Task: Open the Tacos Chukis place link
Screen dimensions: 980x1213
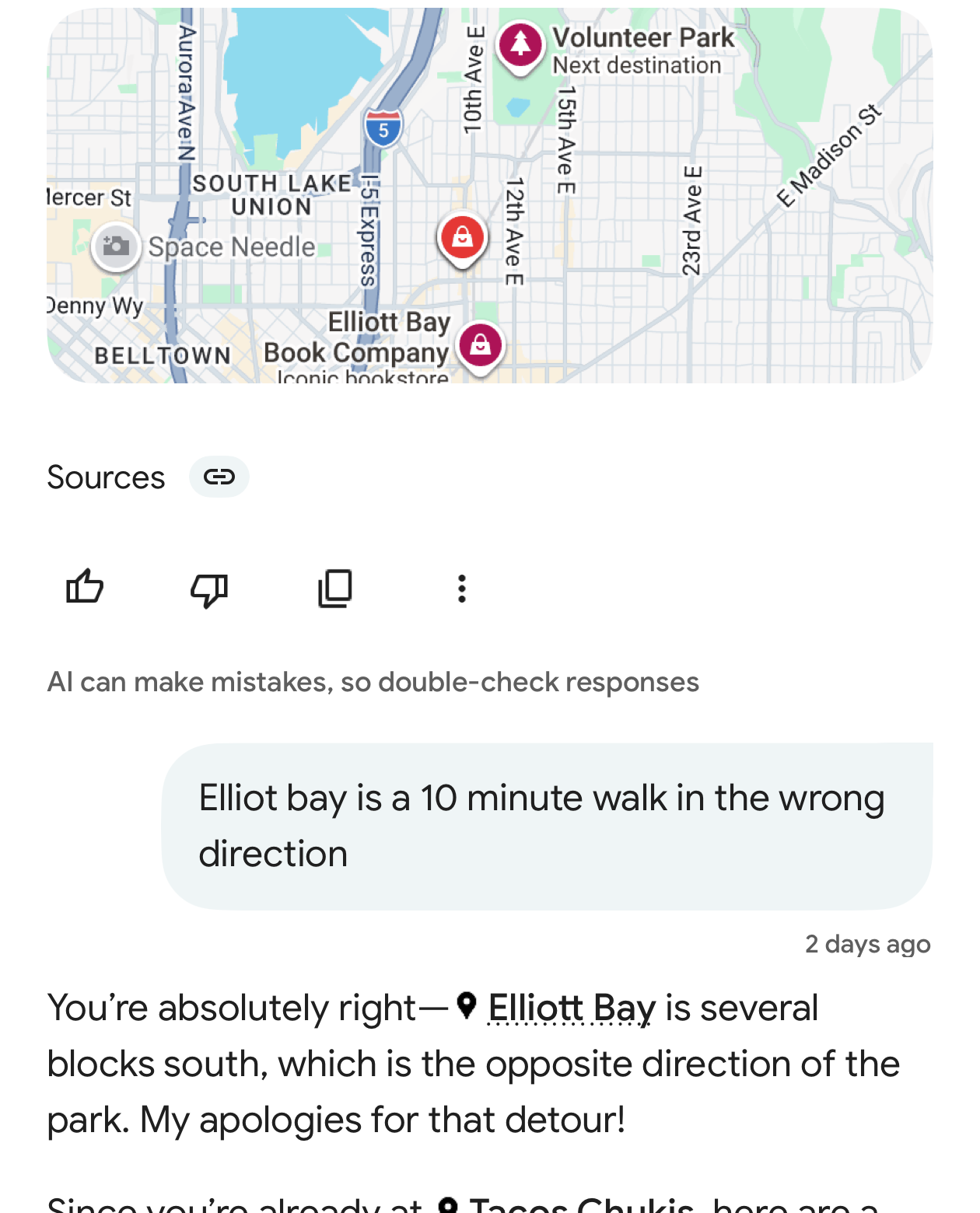Action: pyautogui.click(x=581, y=1205)
